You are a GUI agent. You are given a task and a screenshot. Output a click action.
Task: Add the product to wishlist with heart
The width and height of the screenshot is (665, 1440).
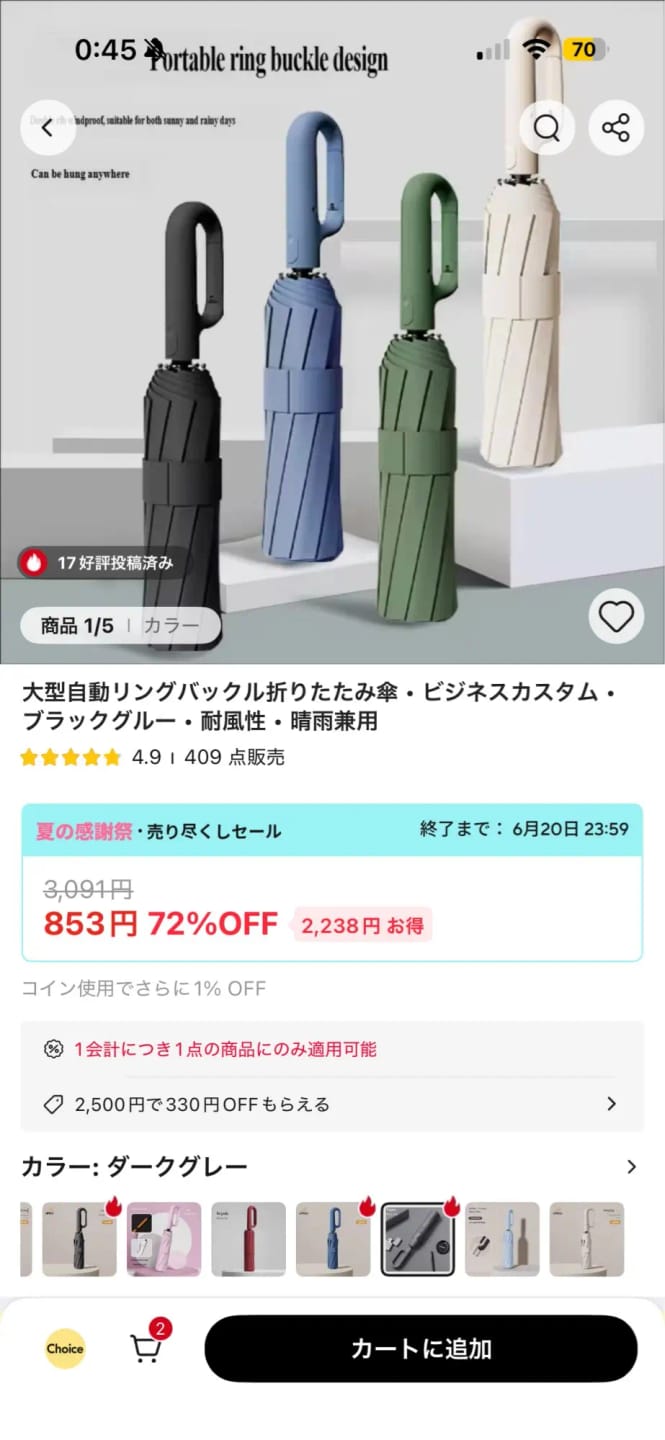[616, 616]
